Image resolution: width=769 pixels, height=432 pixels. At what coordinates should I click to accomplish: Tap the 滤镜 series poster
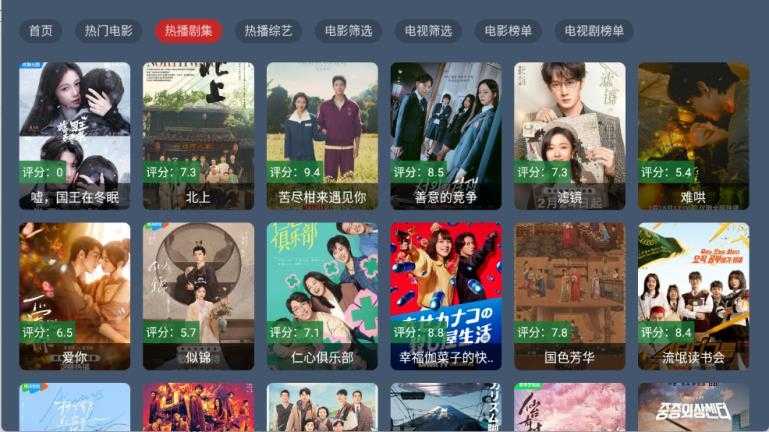569,135
